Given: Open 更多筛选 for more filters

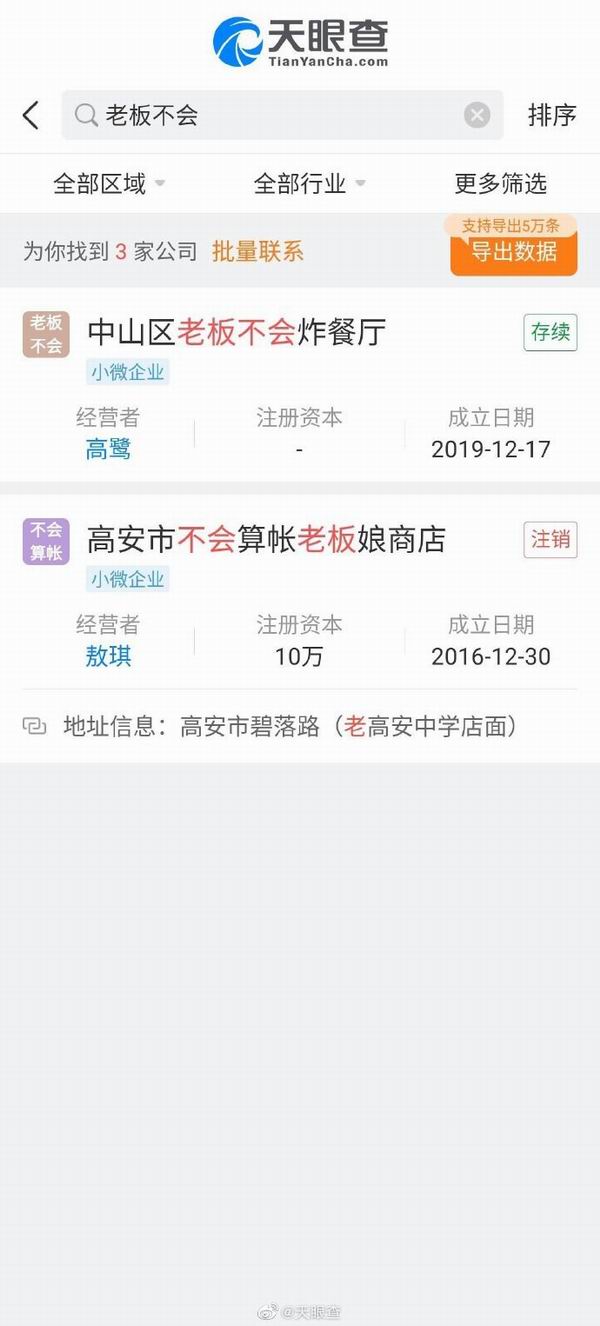Looking at the screenshot, I should pyautogui.click(x=500, y=184).
